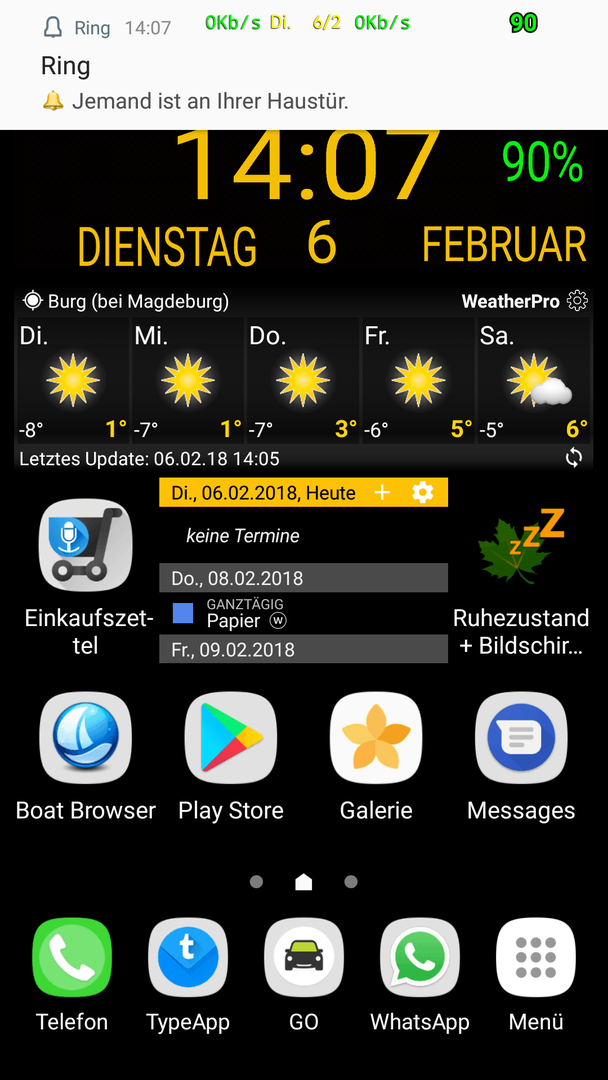The height and width of the screenshot is (1080, 608).
Task: Open the calendar widget settings gear
Action: click(x=422, y=492)
